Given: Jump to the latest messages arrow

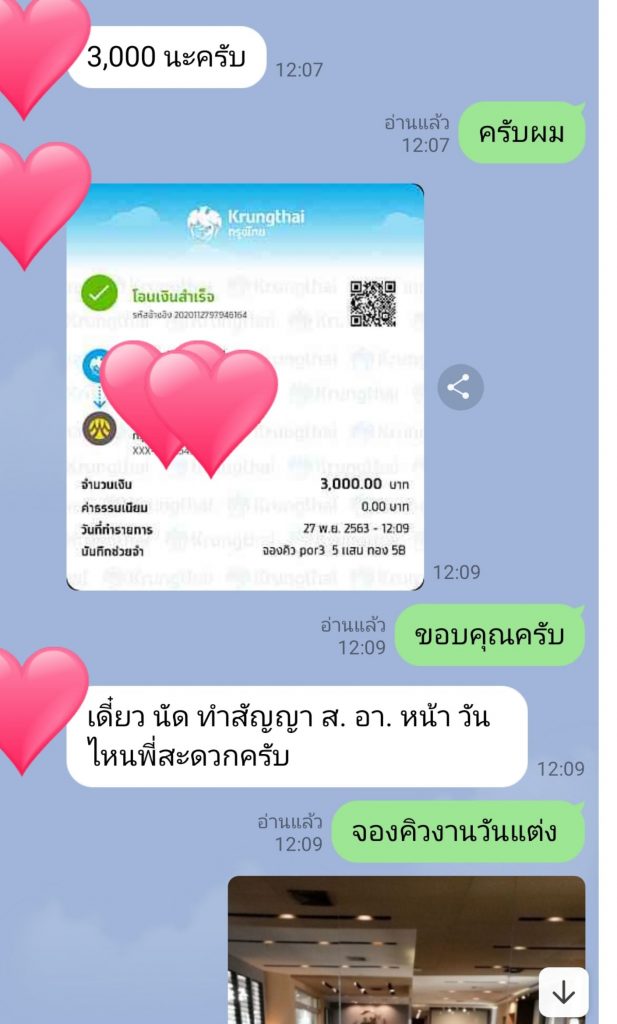Looking at the screenshot, I should (x=563, y=992).
